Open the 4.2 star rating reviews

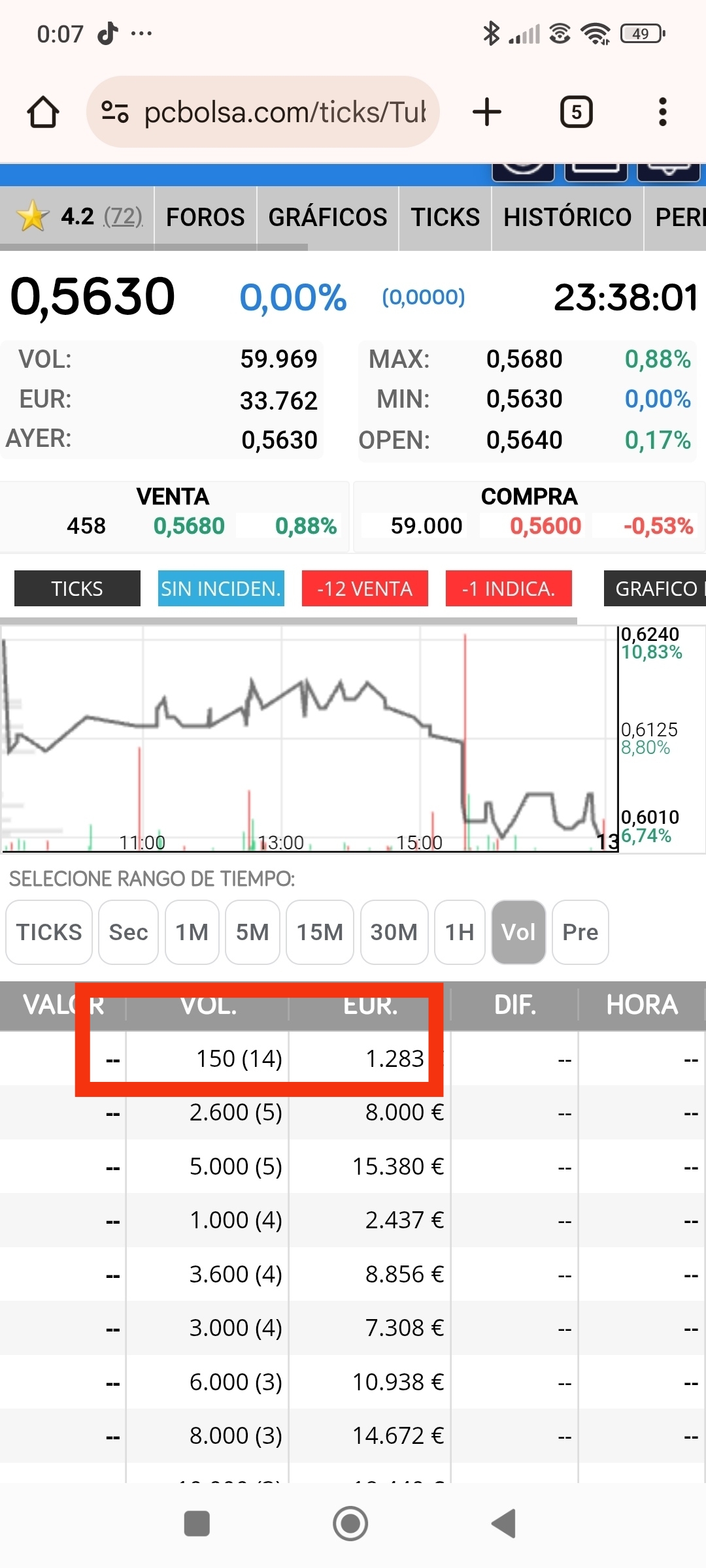(78, 216)
